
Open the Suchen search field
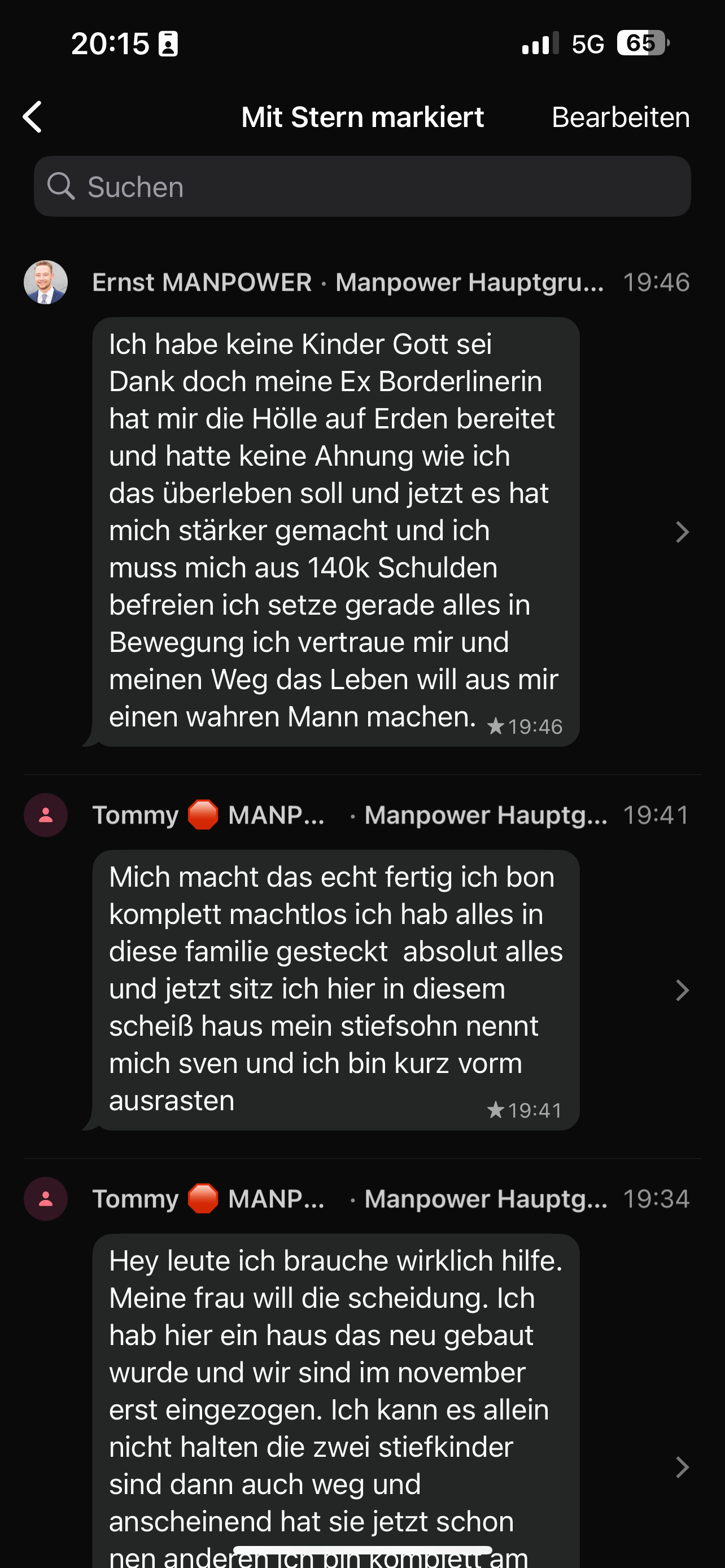(362, 186)
